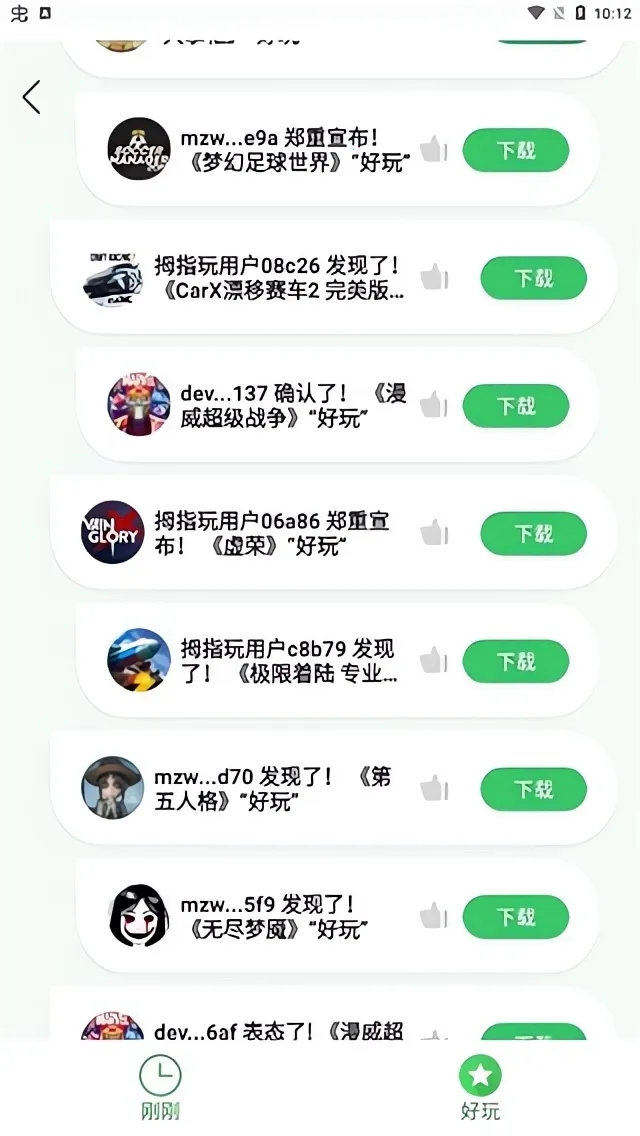
Task: Download 梦幻足球世界
Action: [516, 151]
